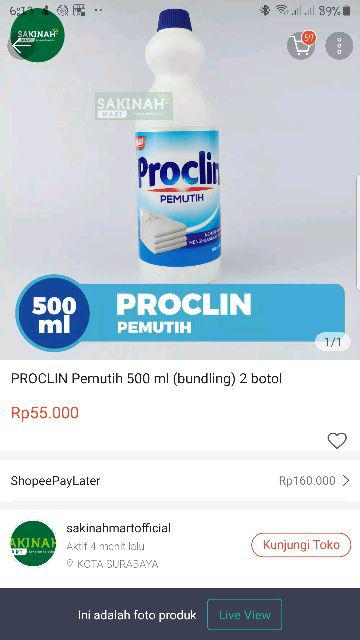This screenshot has width=360, height=640.
Task: Tap Kunjungi Toko button
Action: [301, 545]
